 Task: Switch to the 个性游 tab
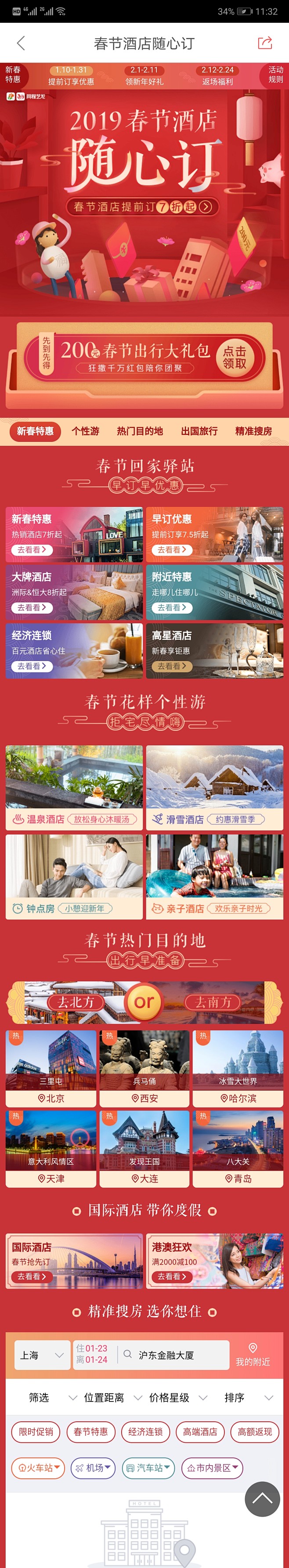(x=85, y=431)
